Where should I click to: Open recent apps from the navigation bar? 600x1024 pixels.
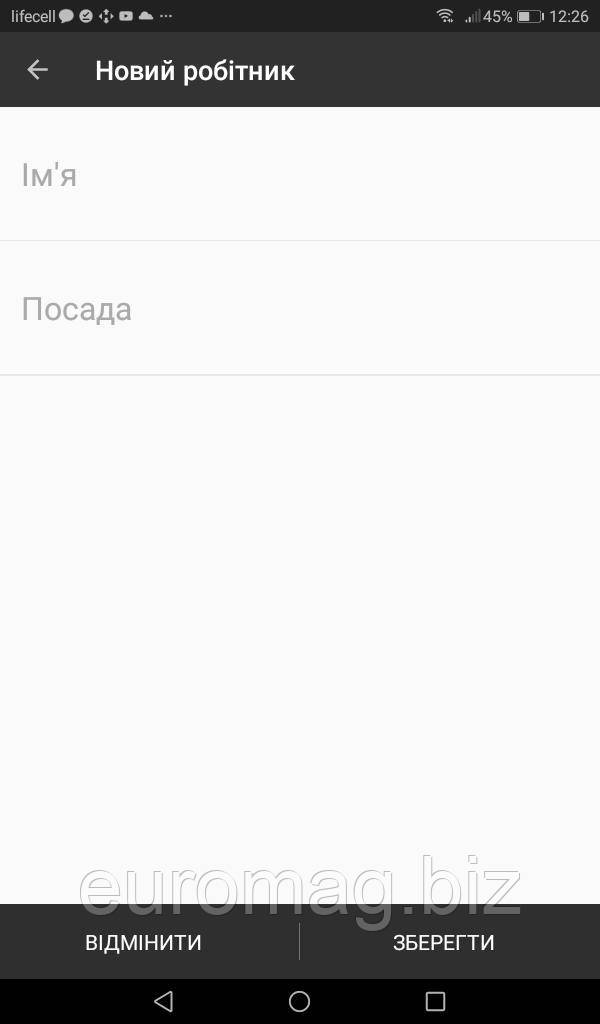pos(435,1001)
